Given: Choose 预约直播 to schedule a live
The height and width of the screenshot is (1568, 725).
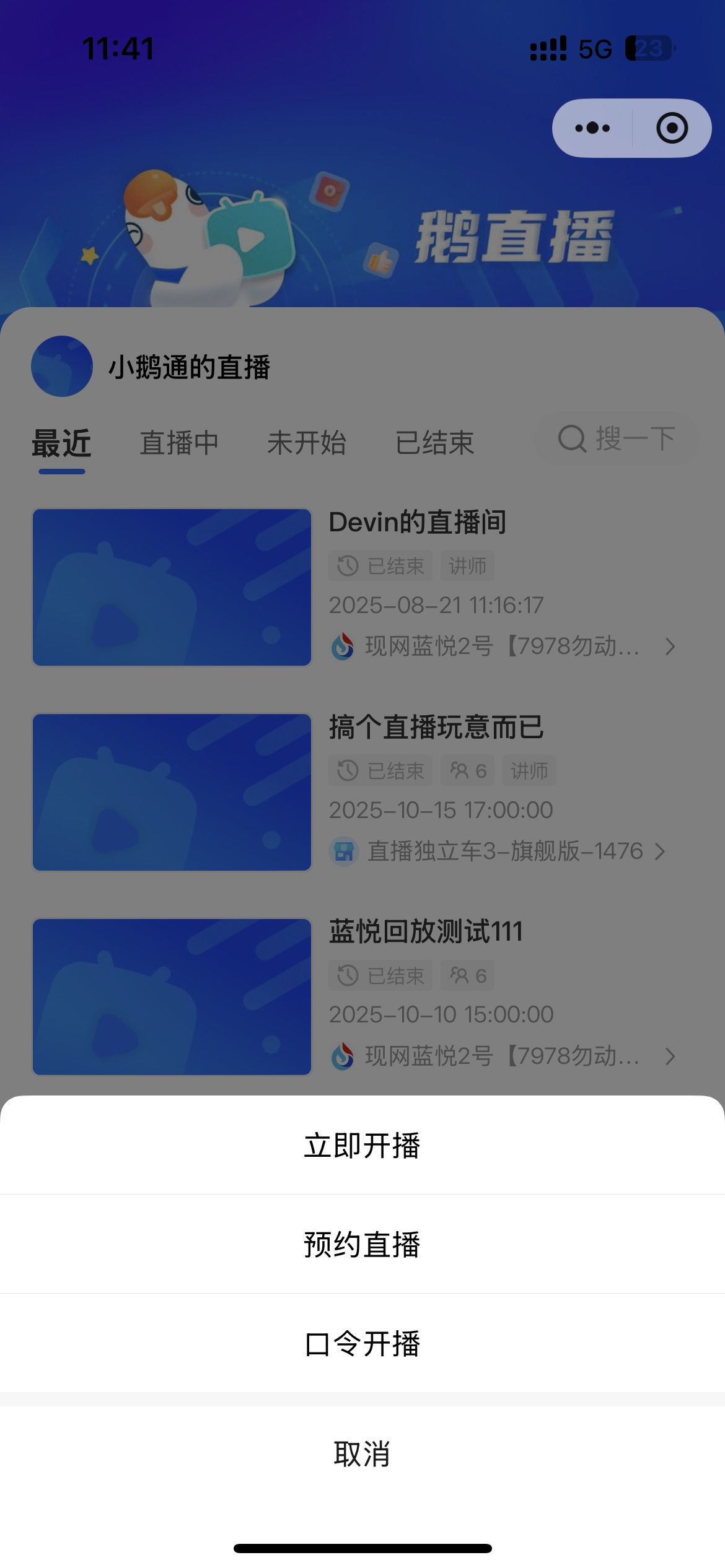Looking at the screenshot, I should [362, 1245].
